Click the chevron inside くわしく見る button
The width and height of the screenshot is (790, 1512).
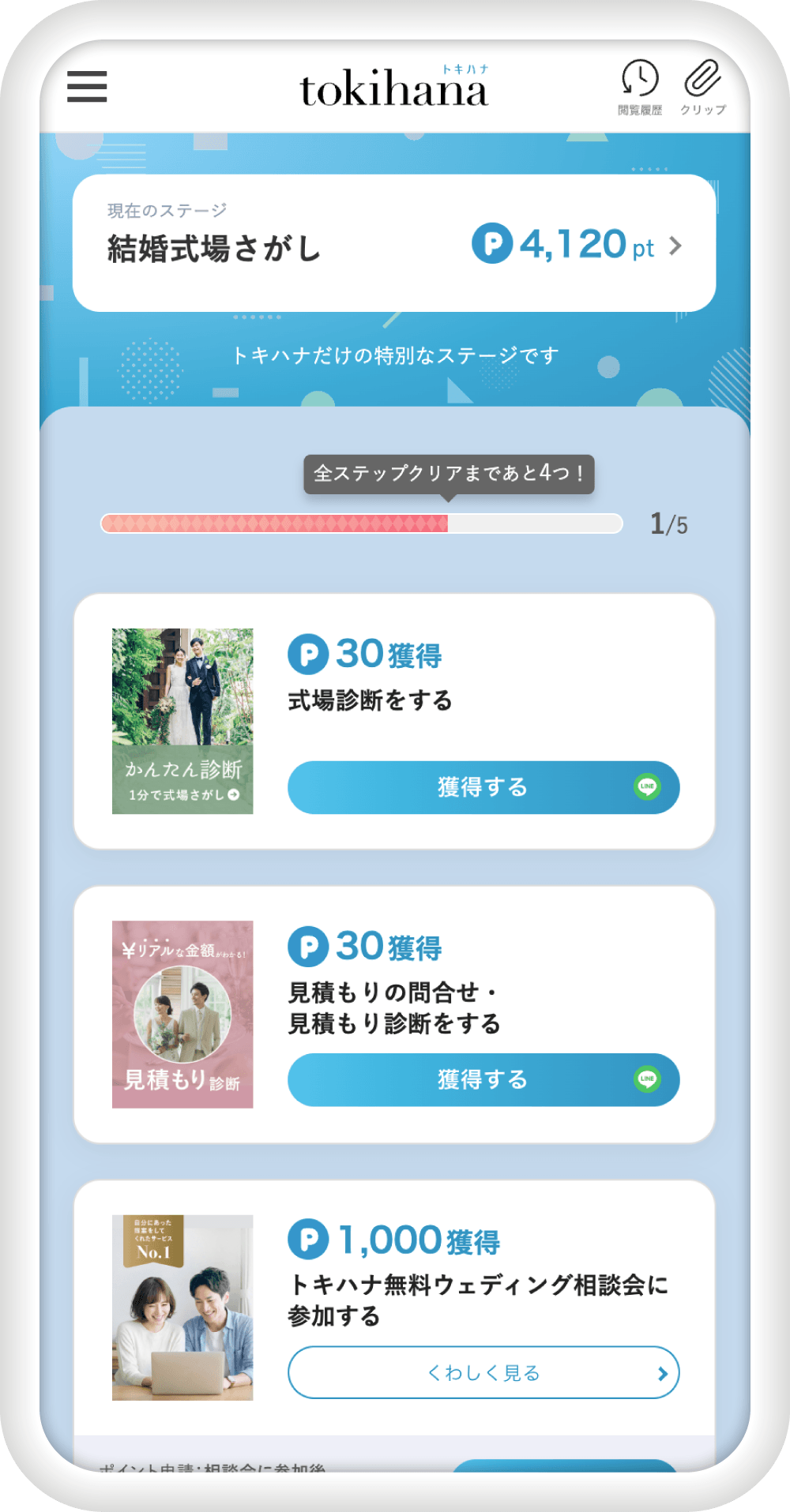pyautogui.click(x=662, y=1372)
